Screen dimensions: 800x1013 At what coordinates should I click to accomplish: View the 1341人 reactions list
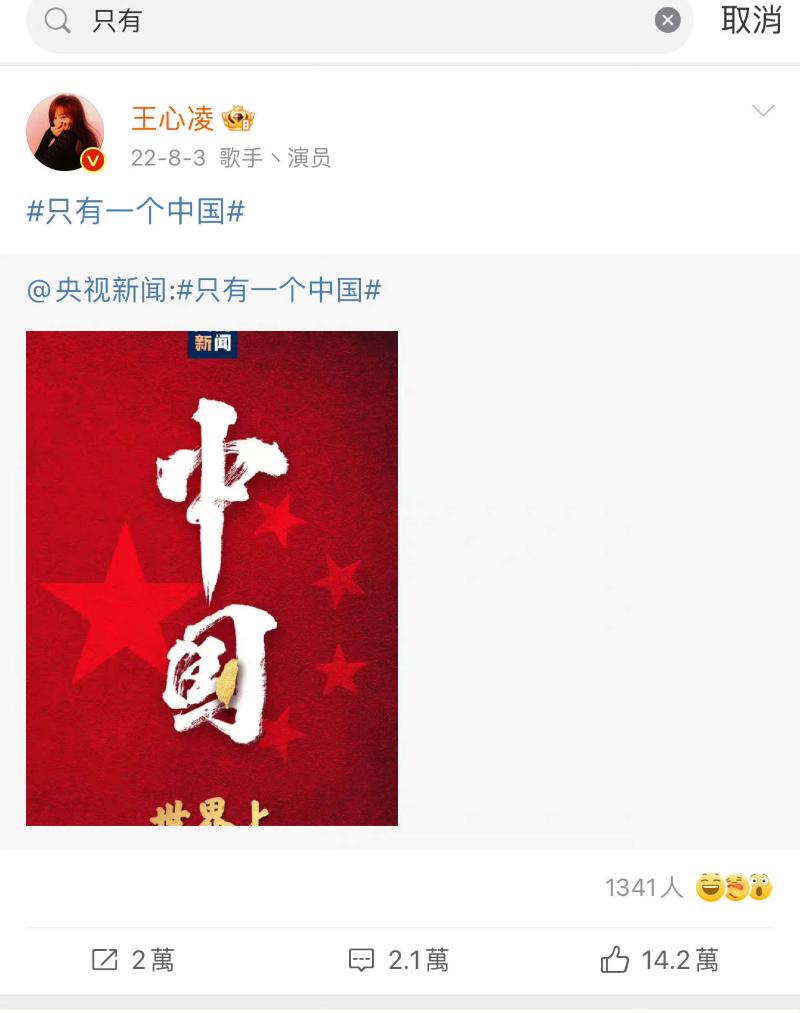[688, 887]
